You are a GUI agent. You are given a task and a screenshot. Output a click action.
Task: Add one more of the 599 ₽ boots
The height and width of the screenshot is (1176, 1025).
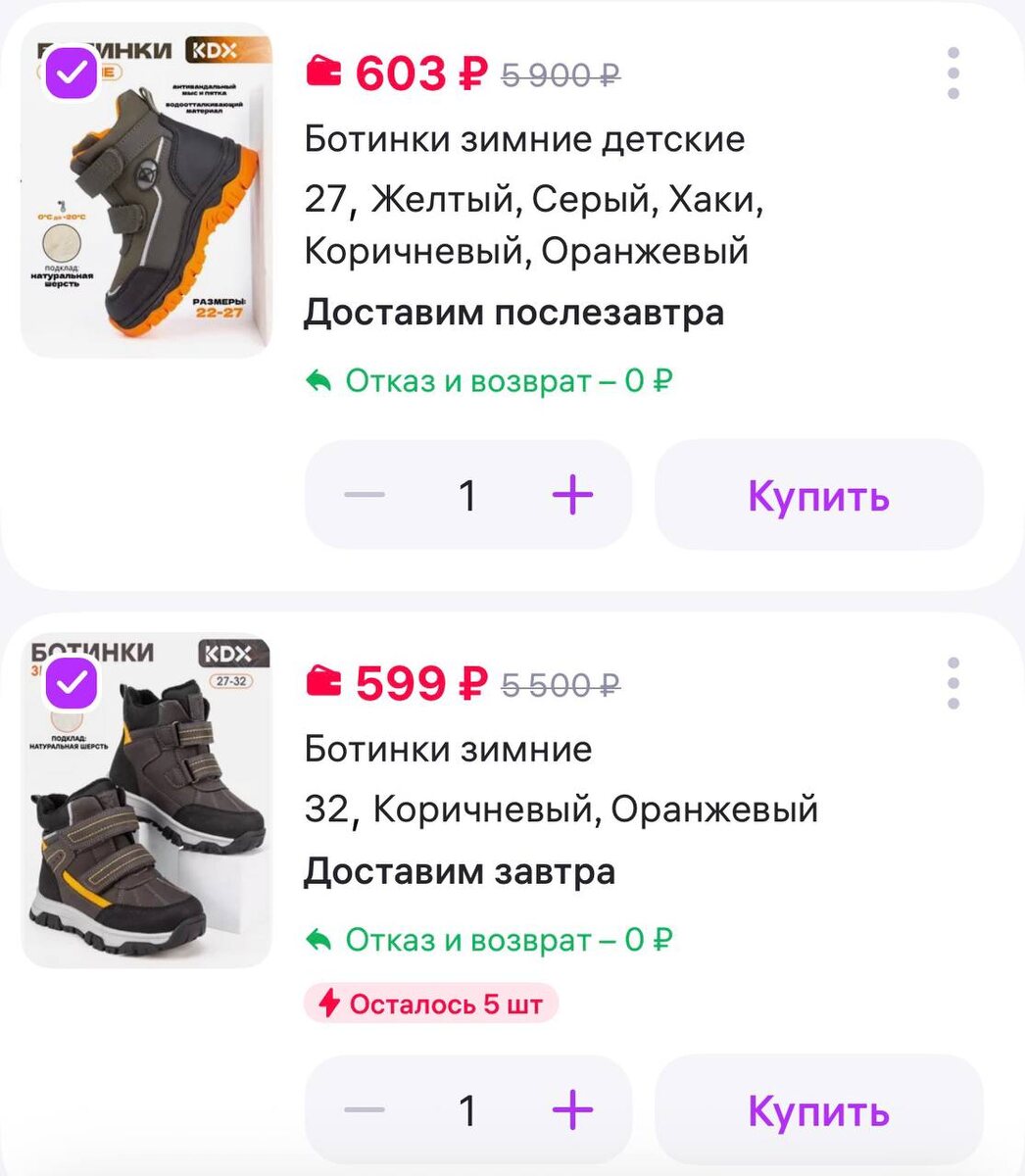[573, 1110]
